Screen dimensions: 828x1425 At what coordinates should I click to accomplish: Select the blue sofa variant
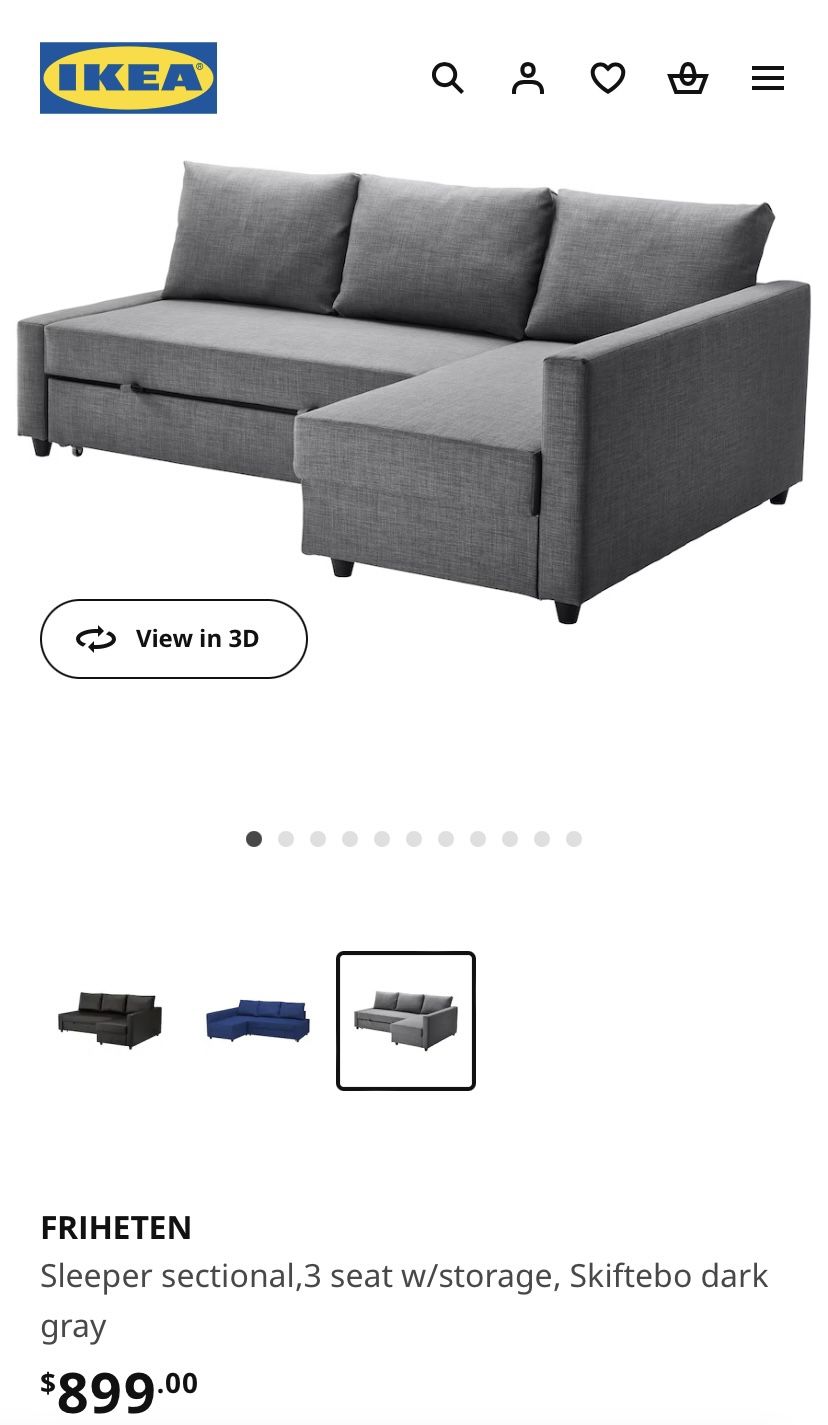(x=258, y=1020)
